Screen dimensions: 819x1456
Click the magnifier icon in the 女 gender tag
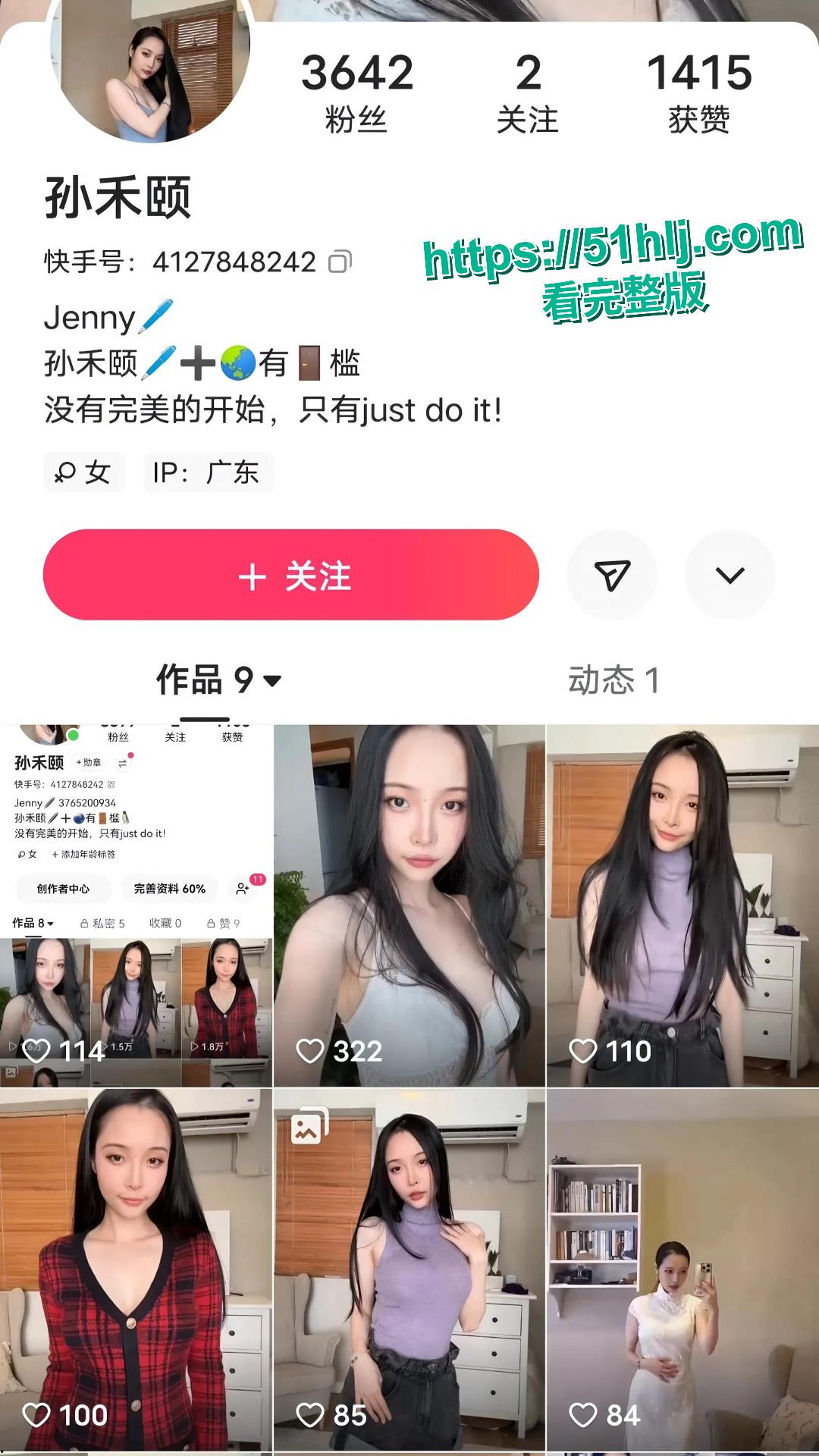[x=67, y=472]
